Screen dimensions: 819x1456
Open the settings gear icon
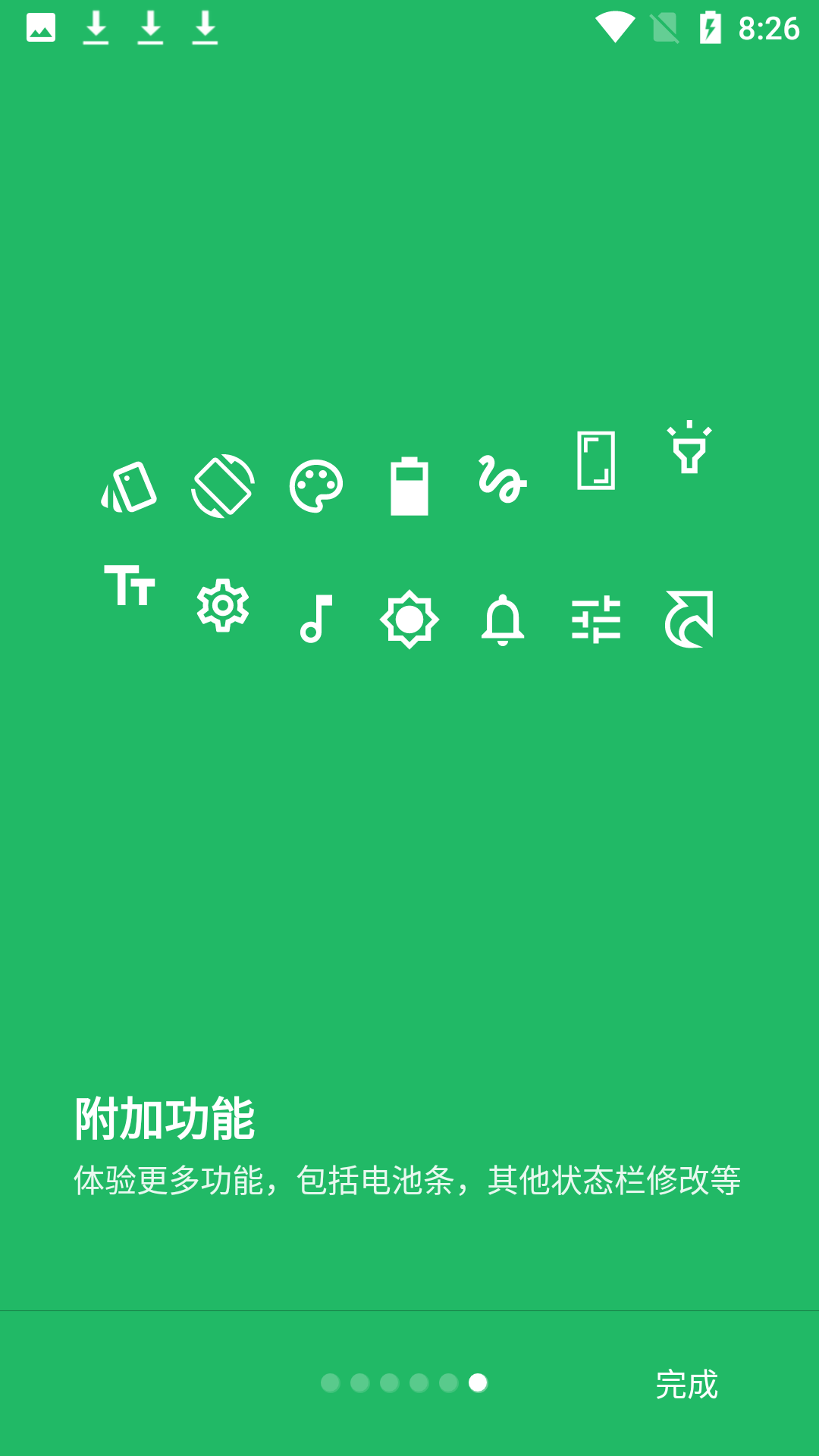tap(223, 607)
